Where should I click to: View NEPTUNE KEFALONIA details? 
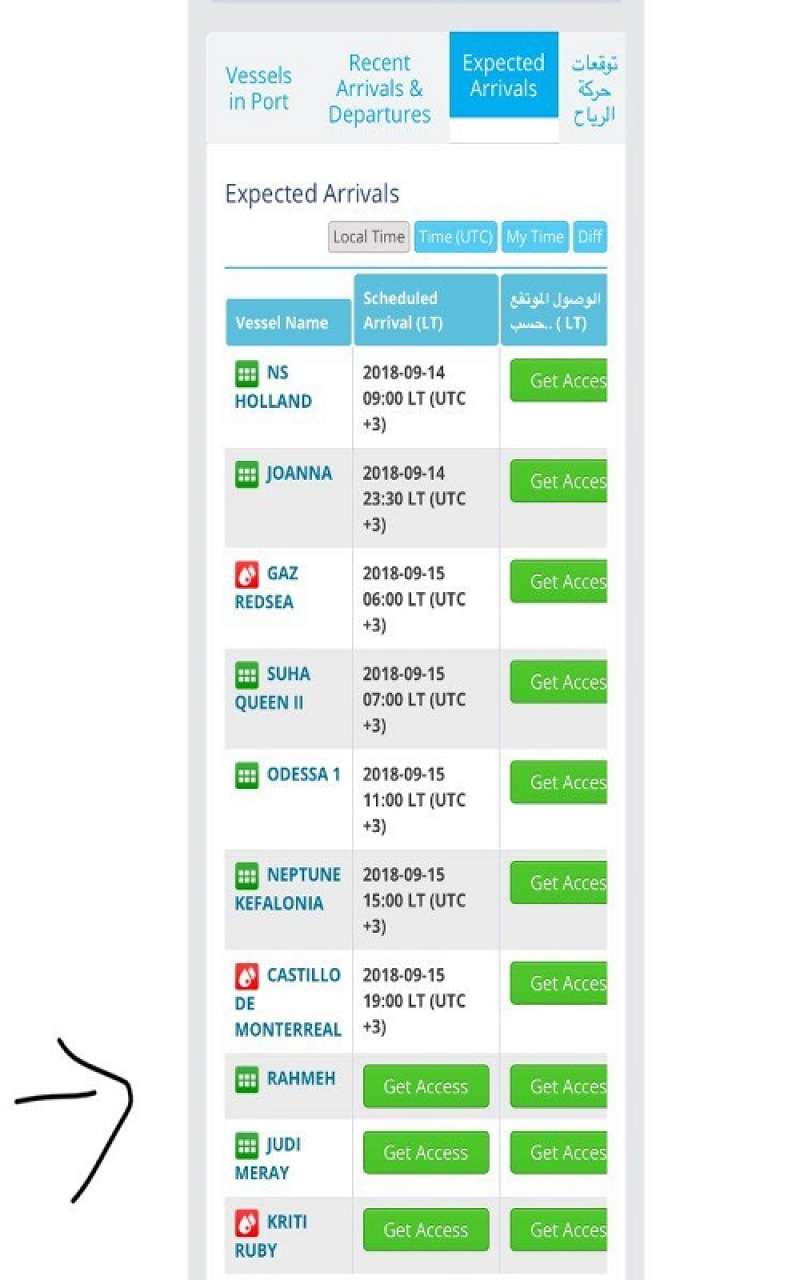(288, 889)
